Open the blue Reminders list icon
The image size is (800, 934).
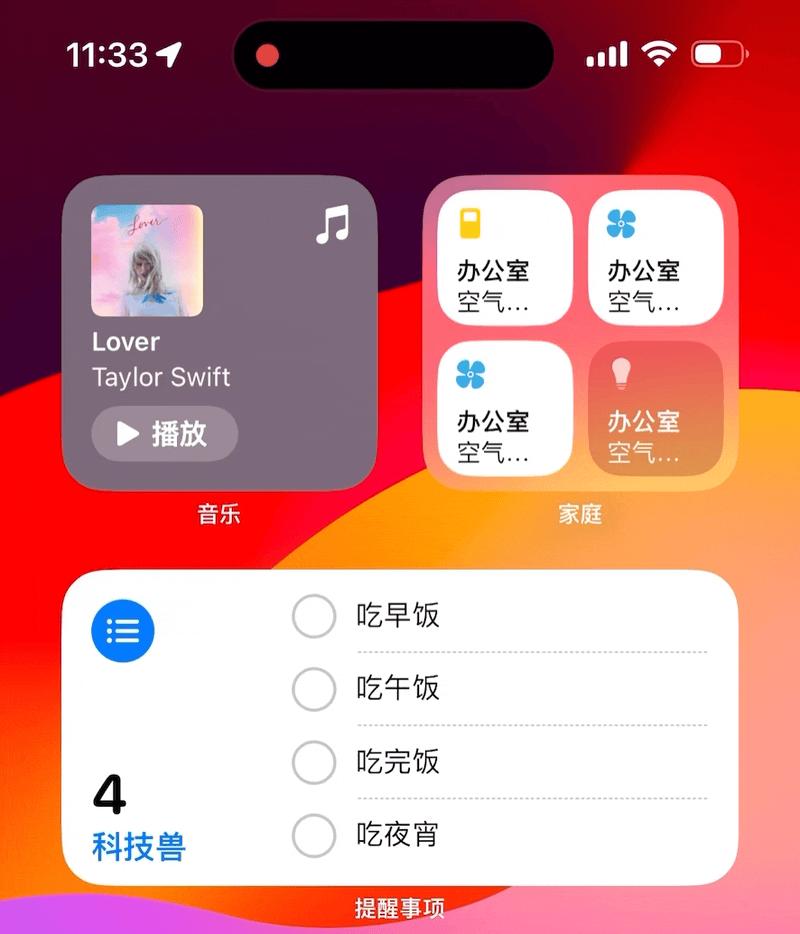(x=122, y=630)
